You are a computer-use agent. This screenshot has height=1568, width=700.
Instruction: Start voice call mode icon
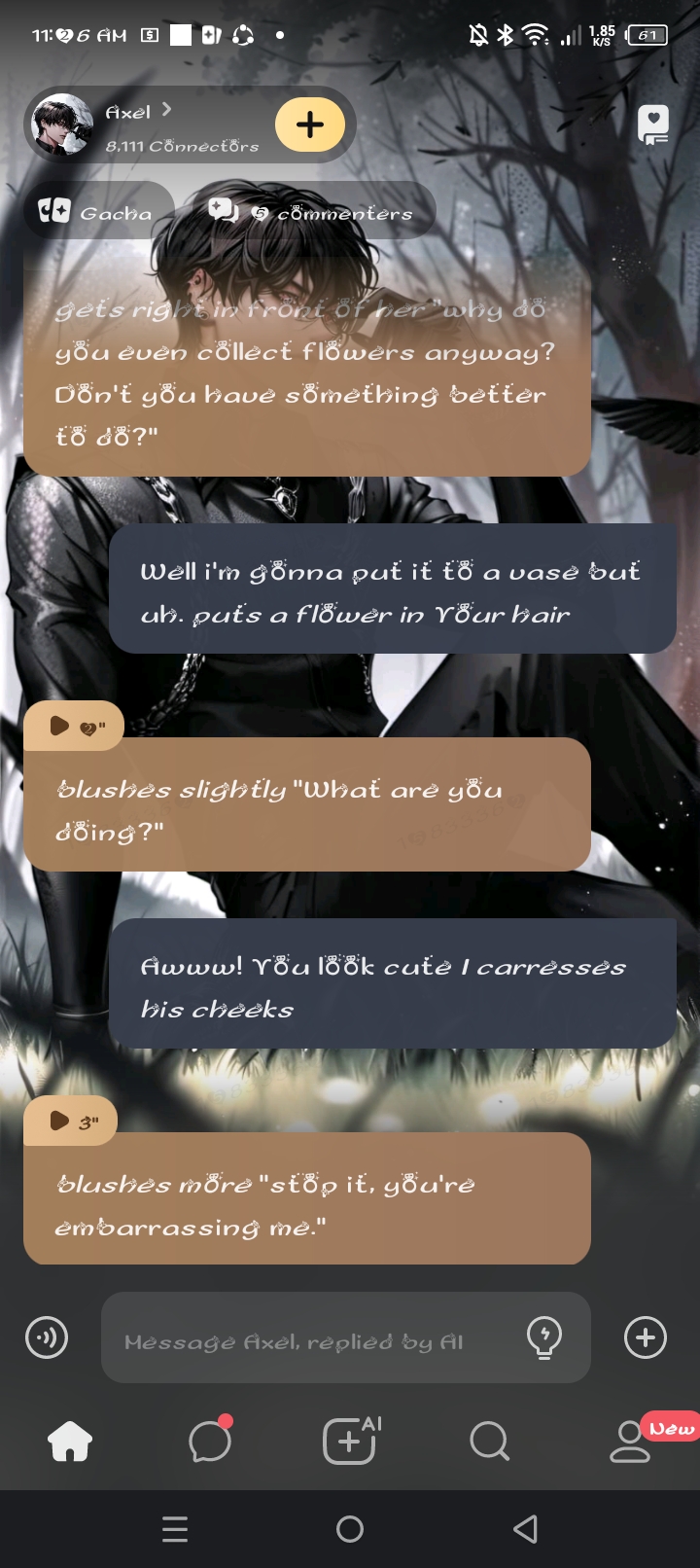pyautogui.click(x=47, y=1337)
